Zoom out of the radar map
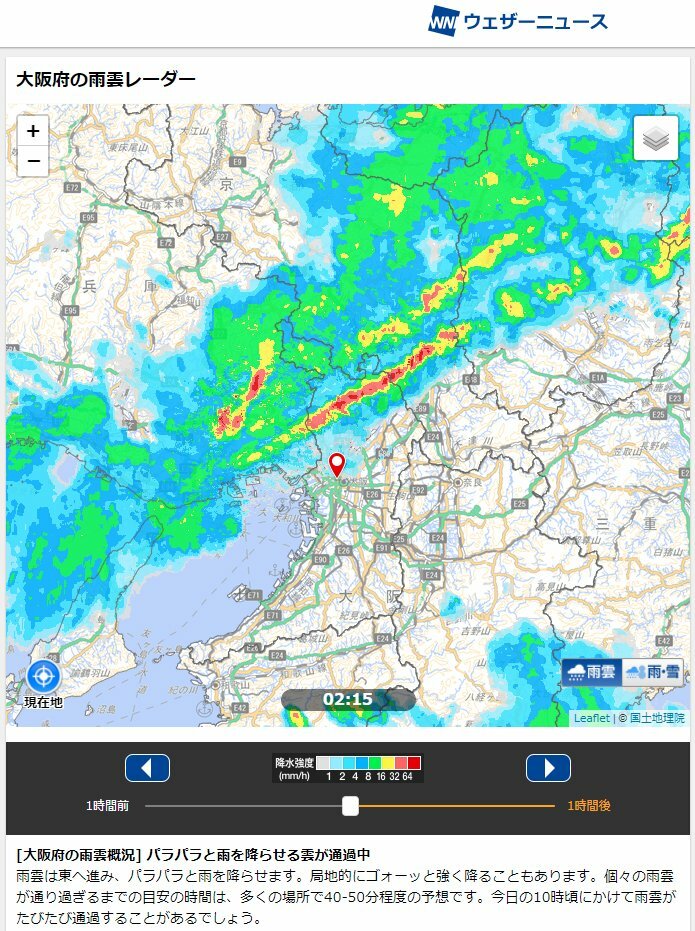The width and height of the screenshot is (695, 931). click(33, 161)
